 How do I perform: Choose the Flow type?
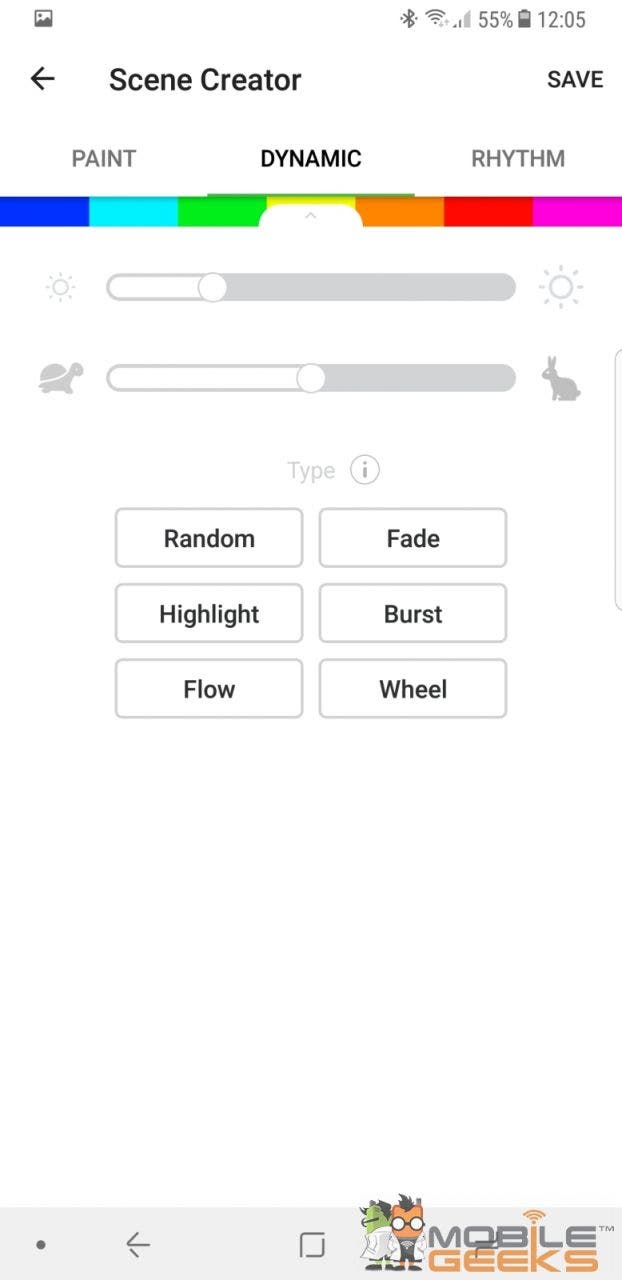[209, 688]
